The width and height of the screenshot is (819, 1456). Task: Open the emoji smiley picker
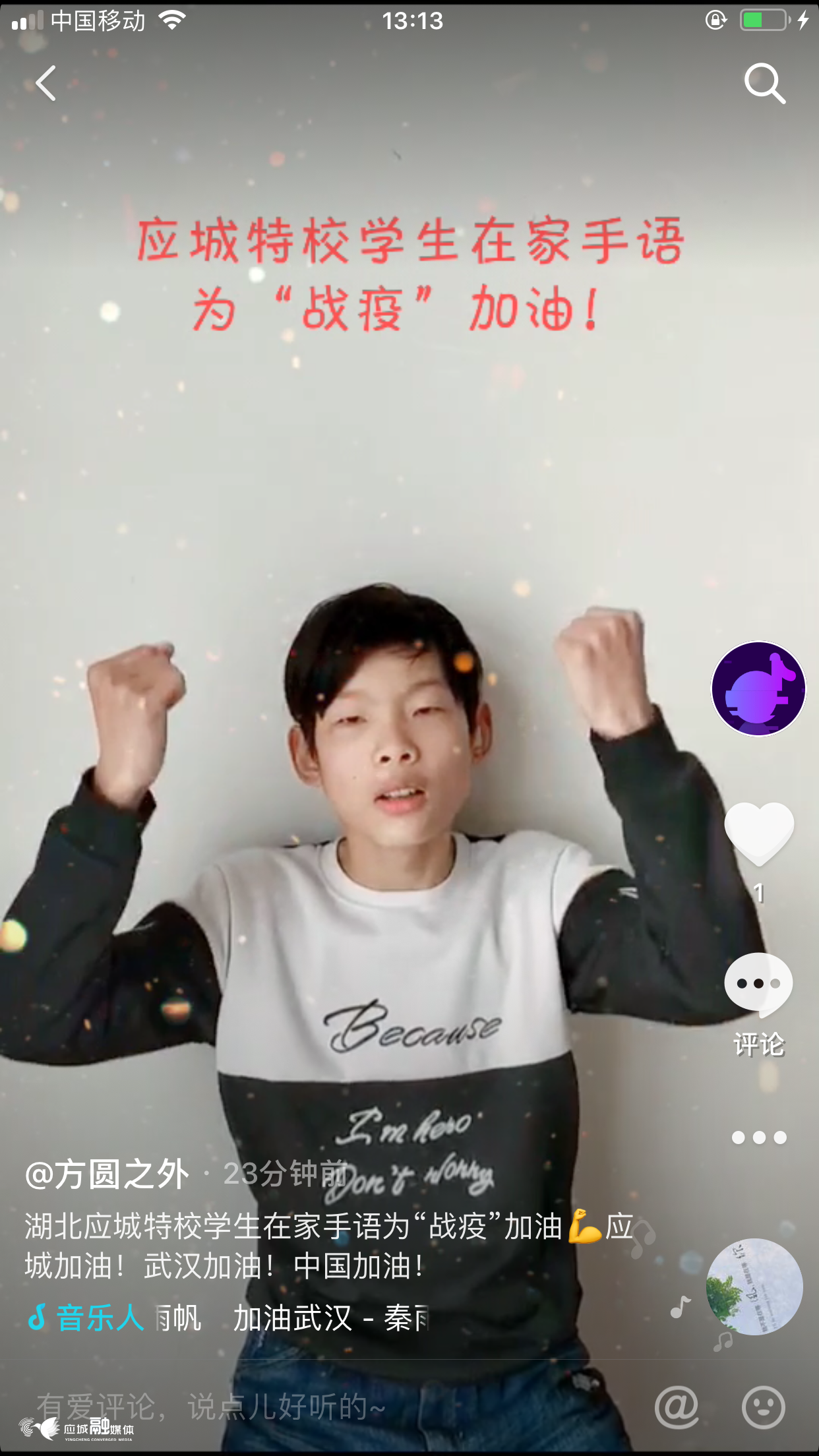(763, 1407)
